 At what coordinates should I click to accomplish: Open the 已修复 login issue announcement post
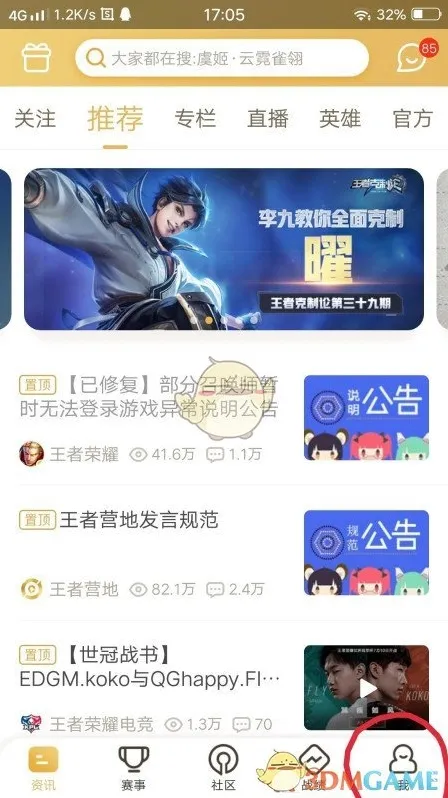click(x=224, y=419)
